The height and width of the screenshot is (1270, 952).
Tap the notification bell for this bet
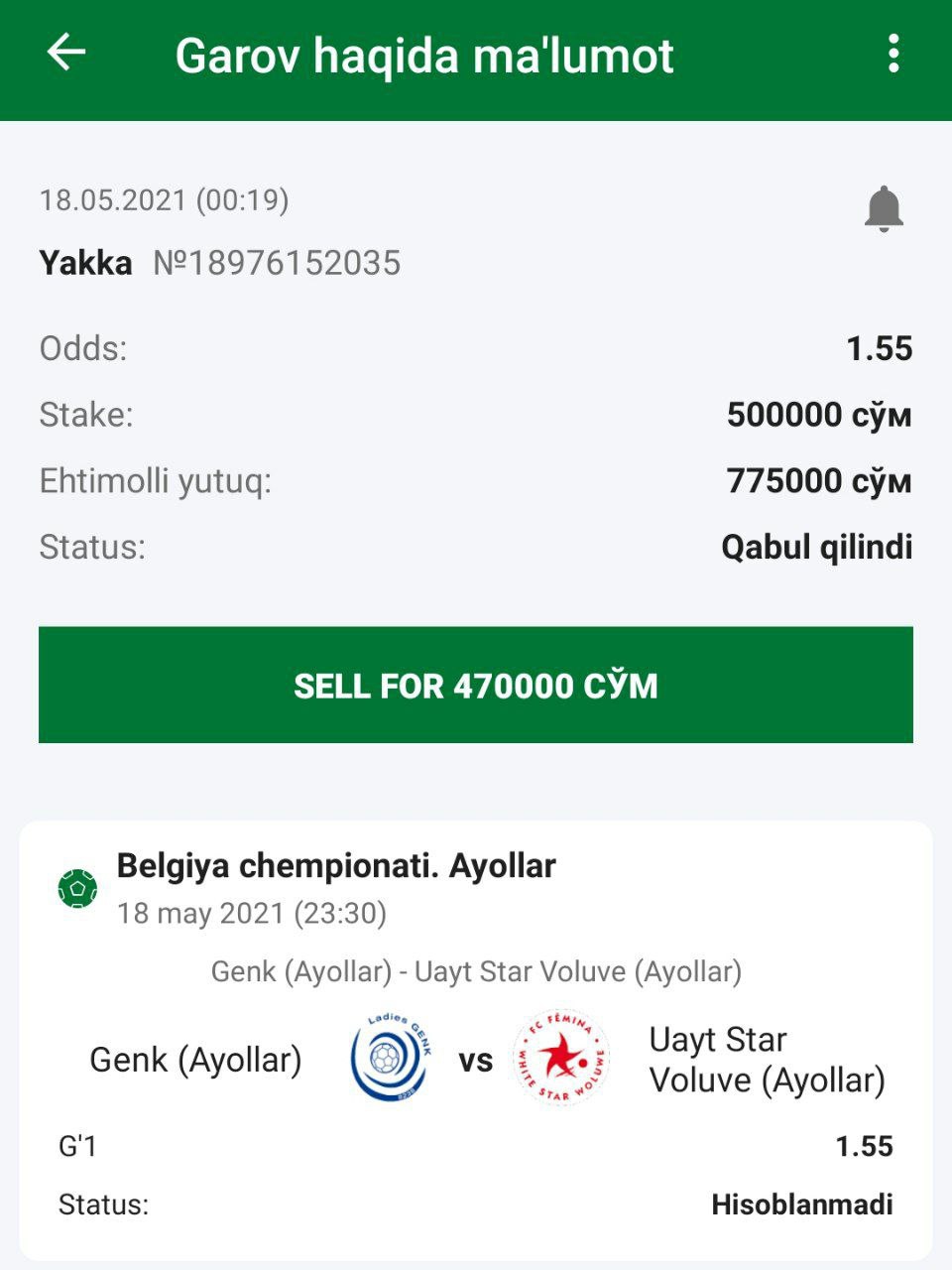pos(883,209)
